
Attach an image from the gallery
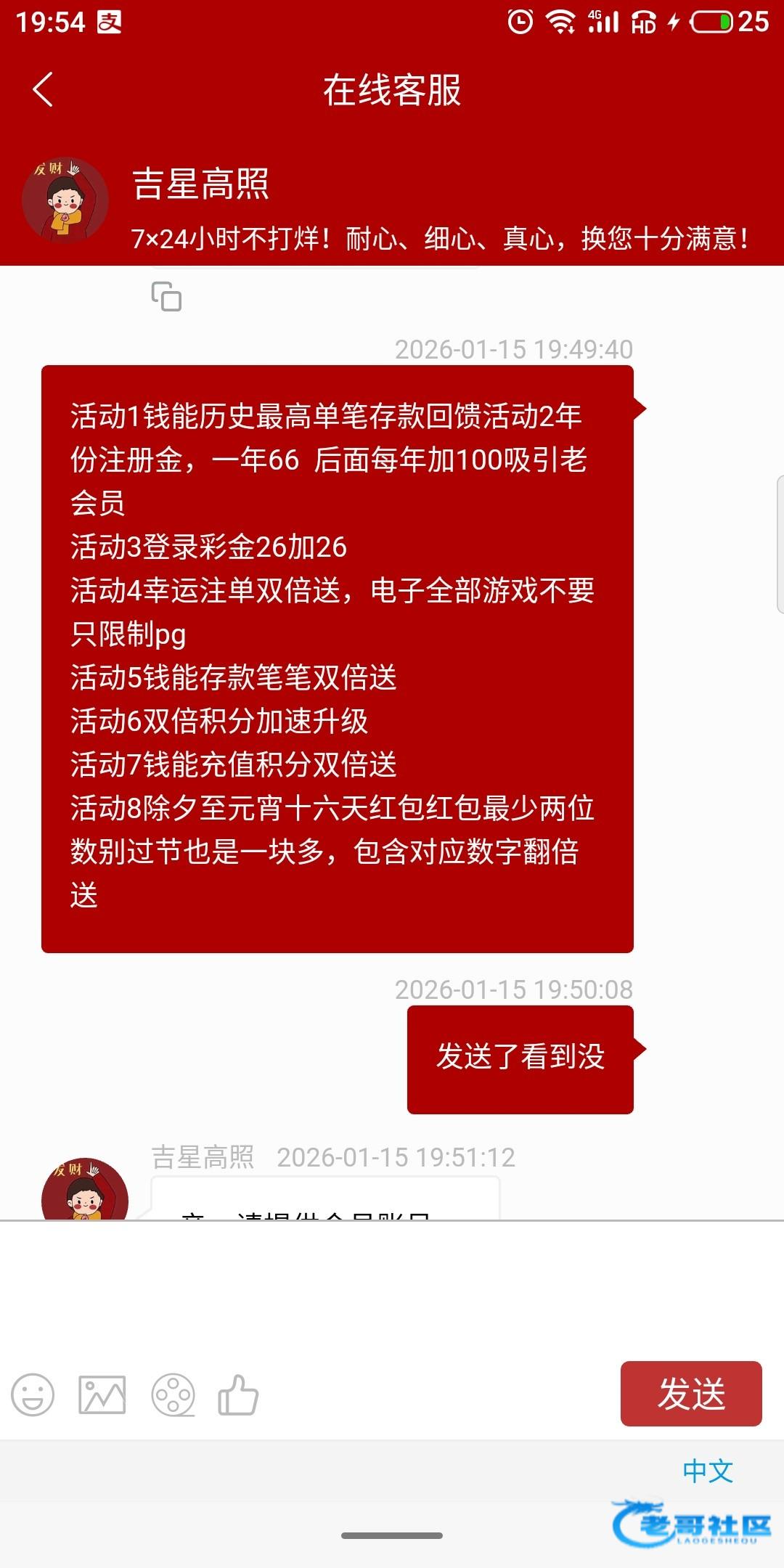(102, 1395)
